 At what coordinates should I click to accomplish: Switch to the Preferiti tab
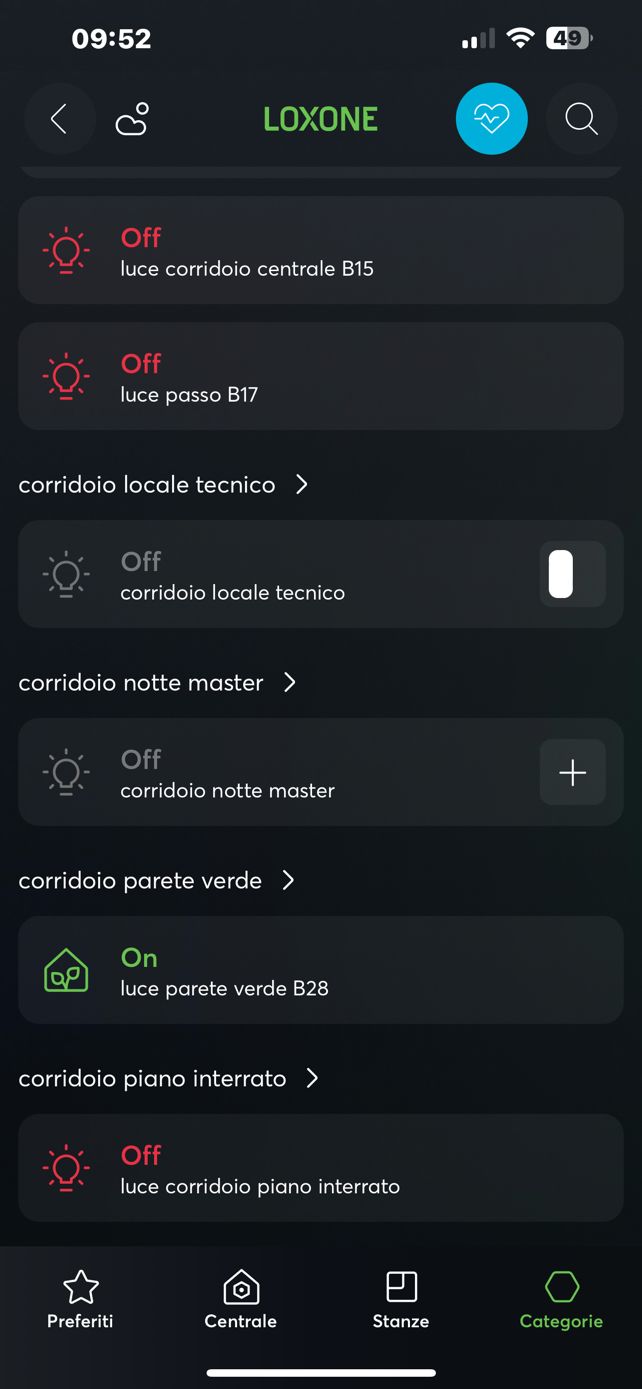80,1300
